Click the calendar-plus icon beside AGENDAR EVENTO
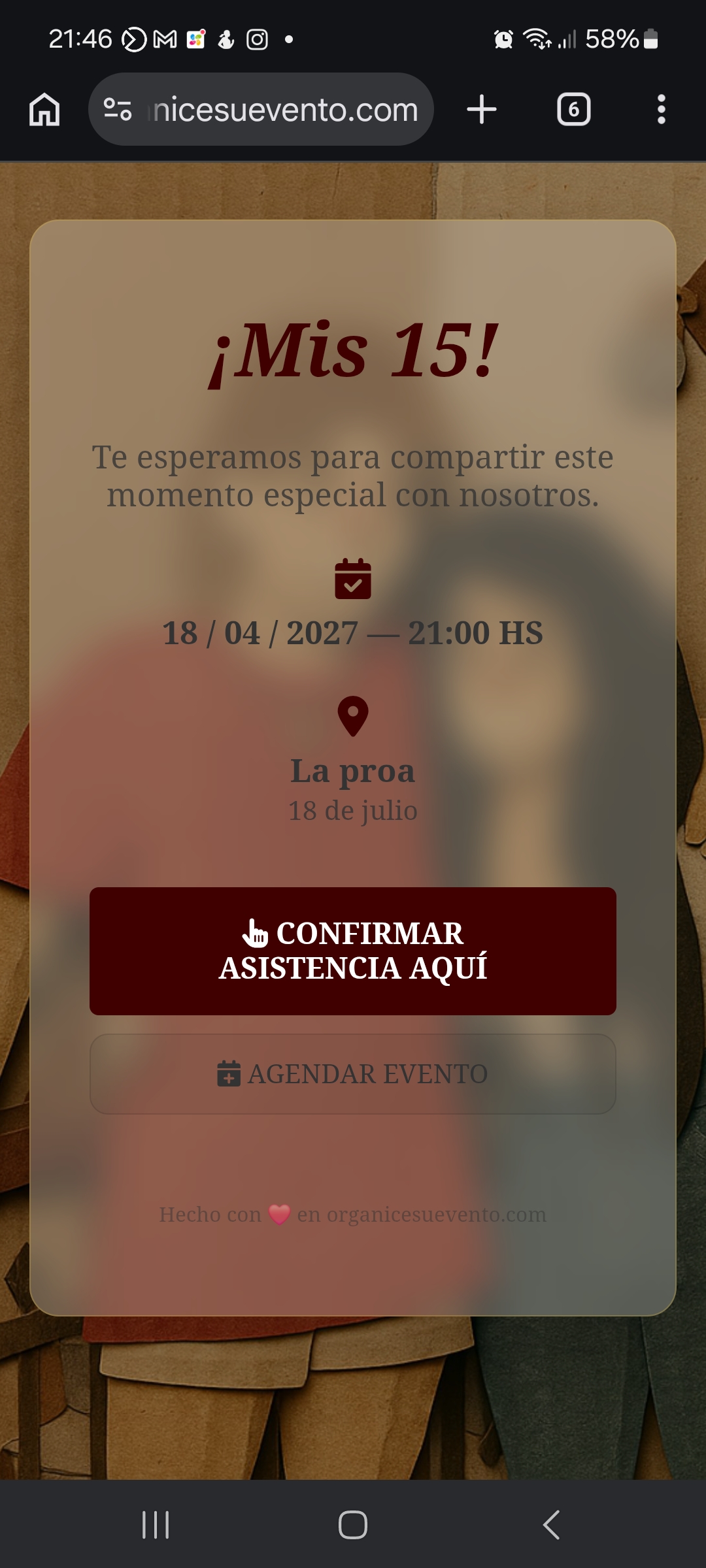The height and width of the screenshot is (1568, 706). 230,1074
